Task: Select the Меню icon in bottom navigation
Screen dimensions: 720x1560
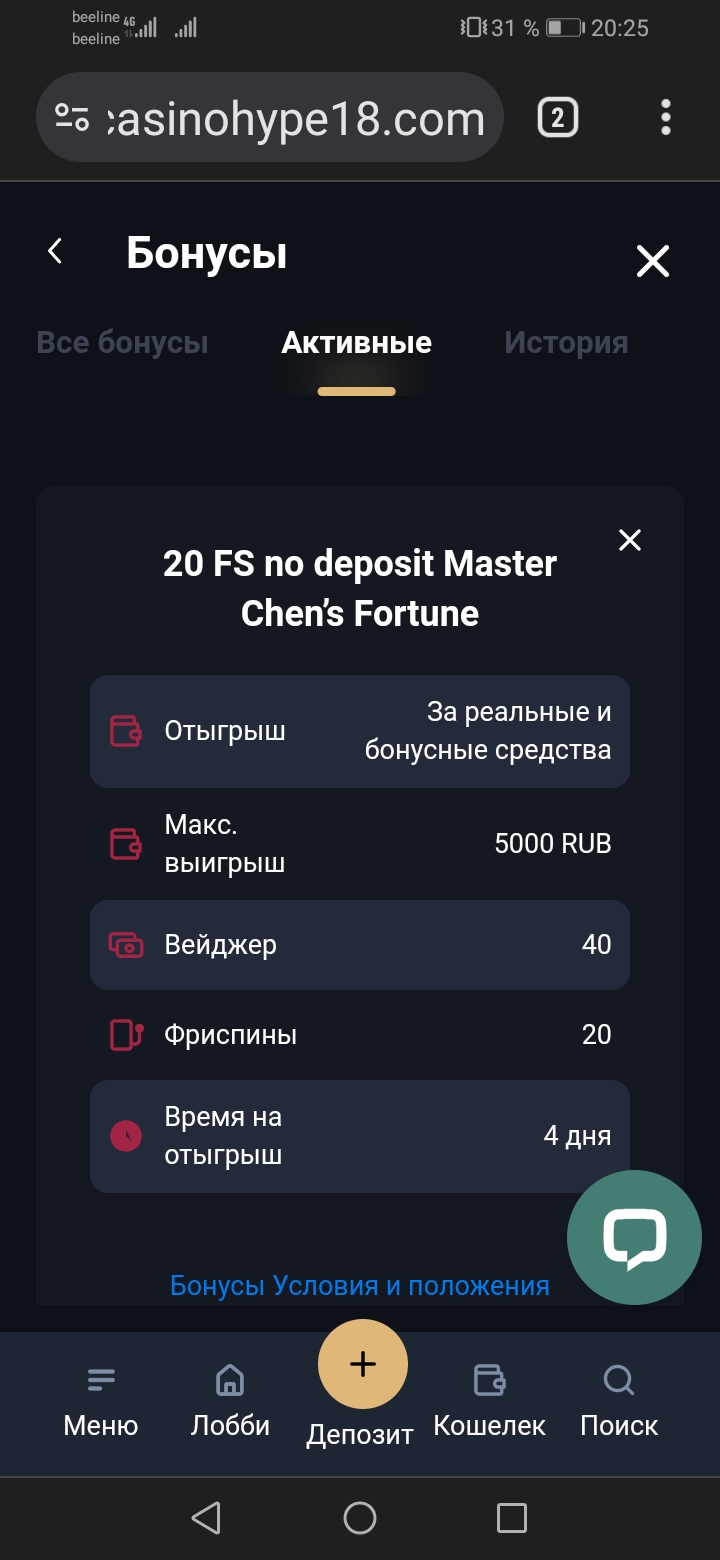Action: pos(100,1380)
